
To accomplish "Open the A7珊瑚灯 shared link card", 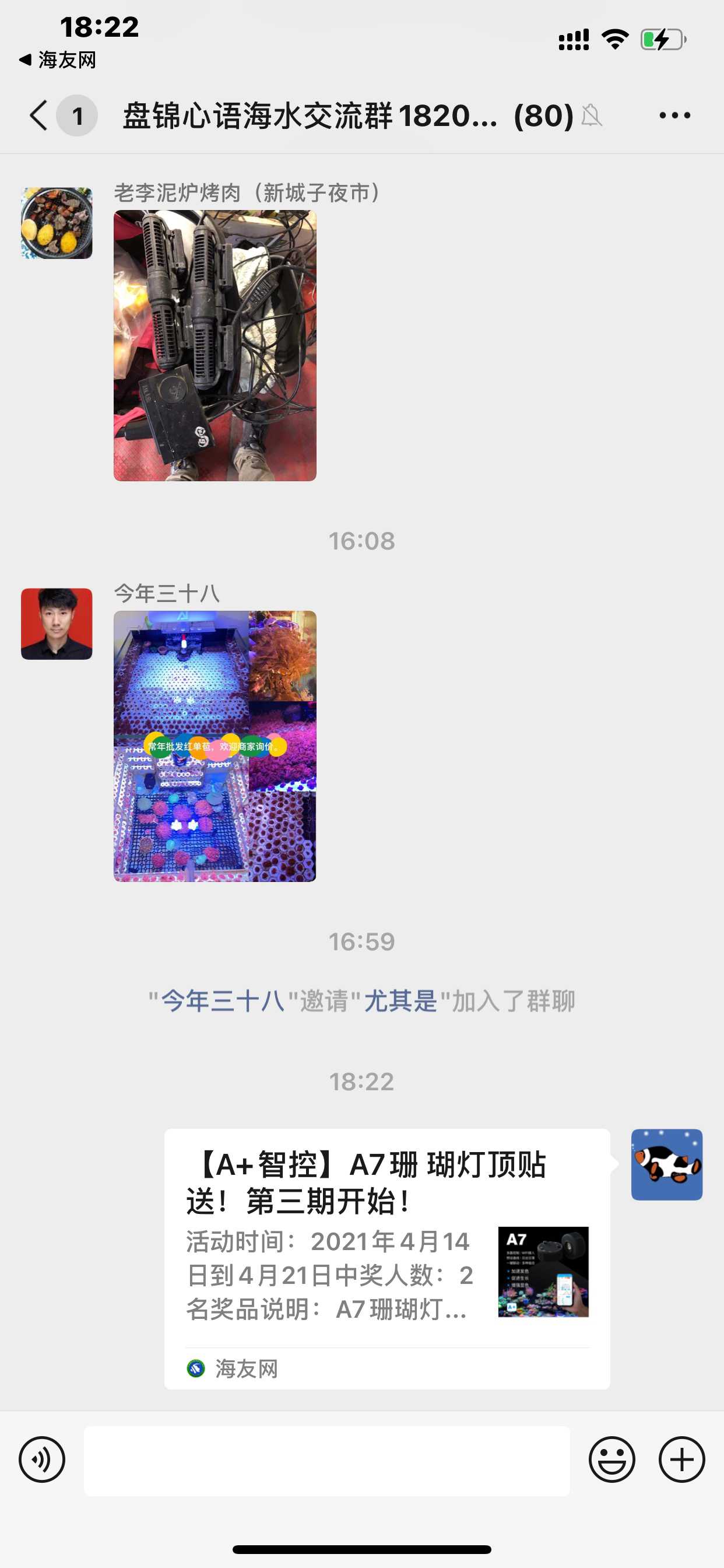I will coord(387,1258).
